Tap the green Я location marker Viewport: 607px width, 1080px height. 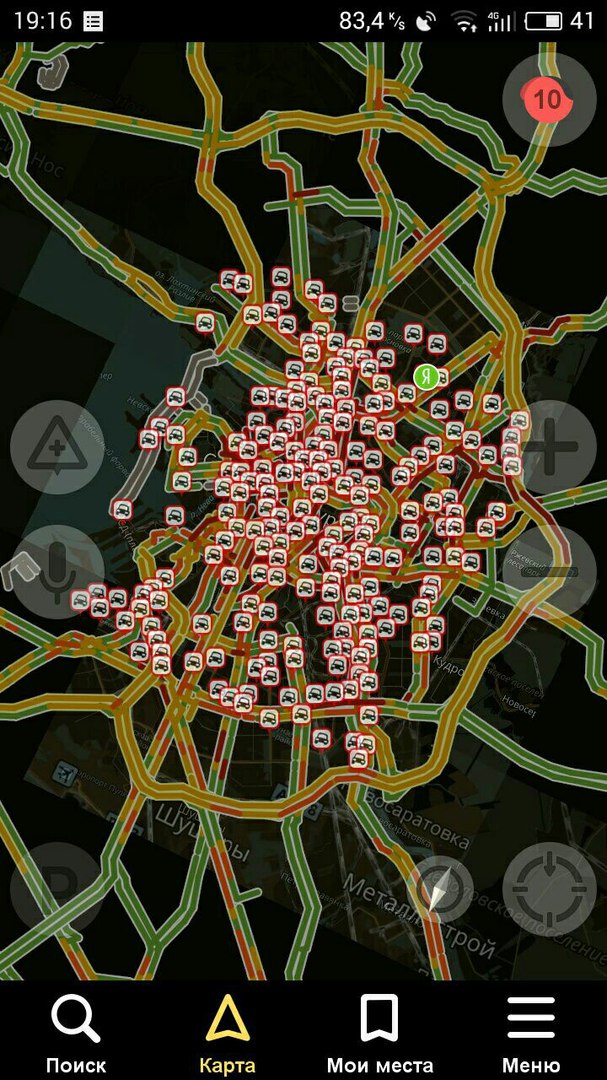click(427, 377)
